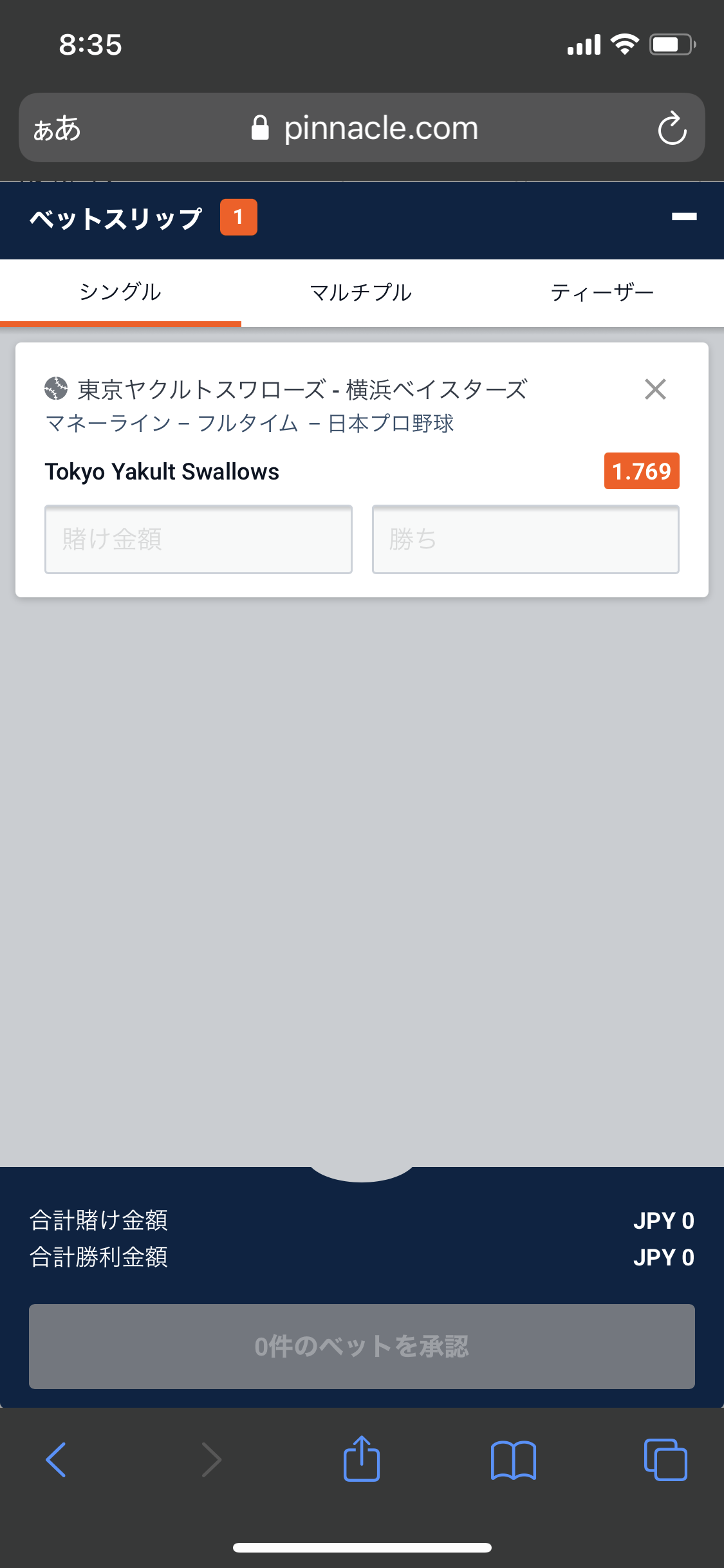Show open Safari tabs
This screenshot has width=724, height=1568.
665,1459
